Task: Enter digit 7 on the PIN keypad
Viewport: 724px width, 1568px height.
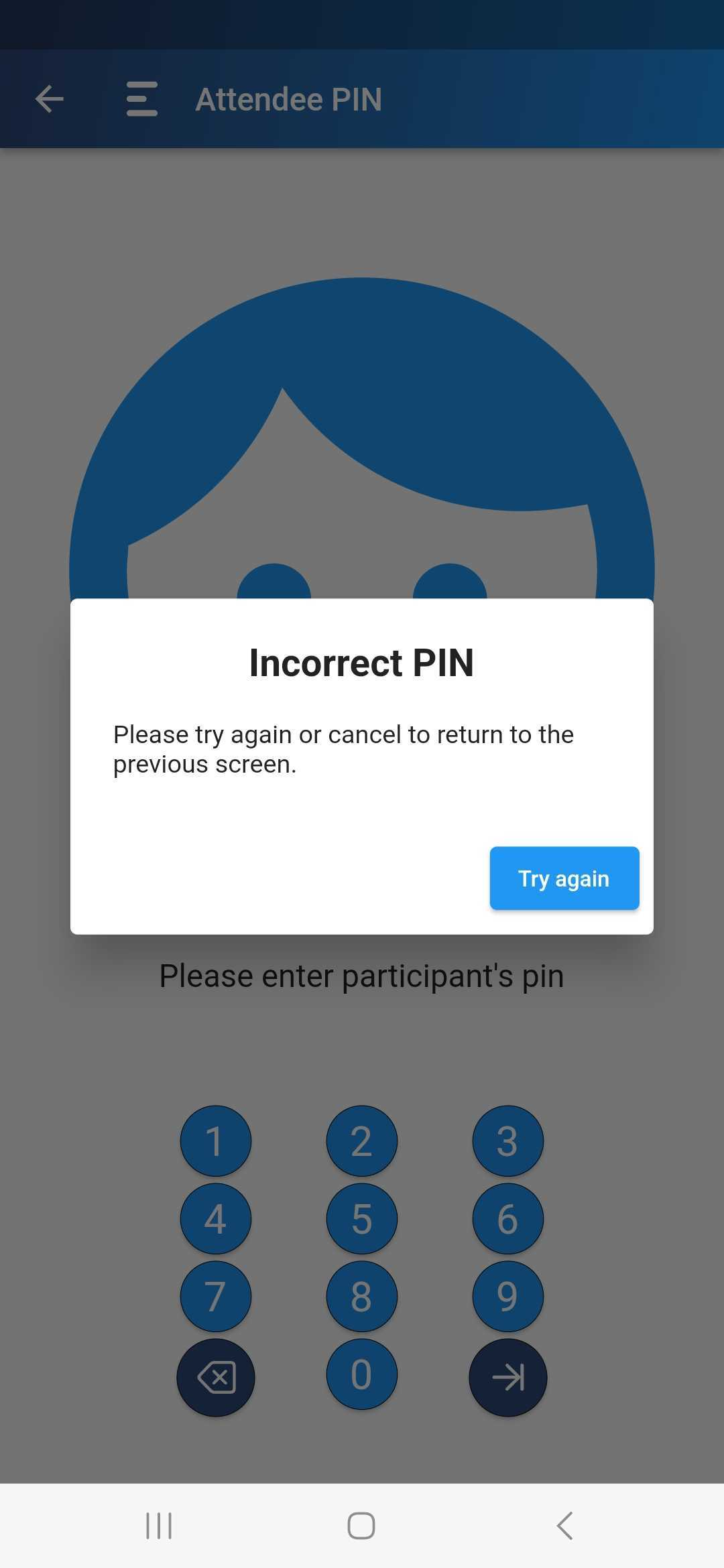Action: click(216, 1296)
